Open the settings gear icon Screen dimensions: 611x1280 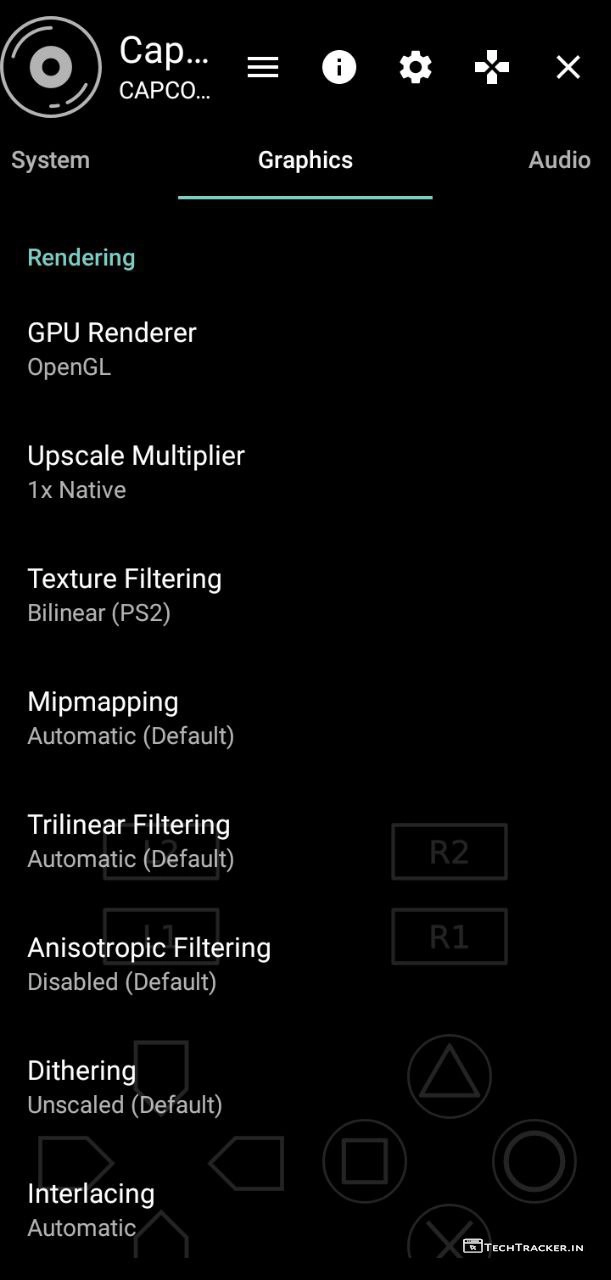415,67
